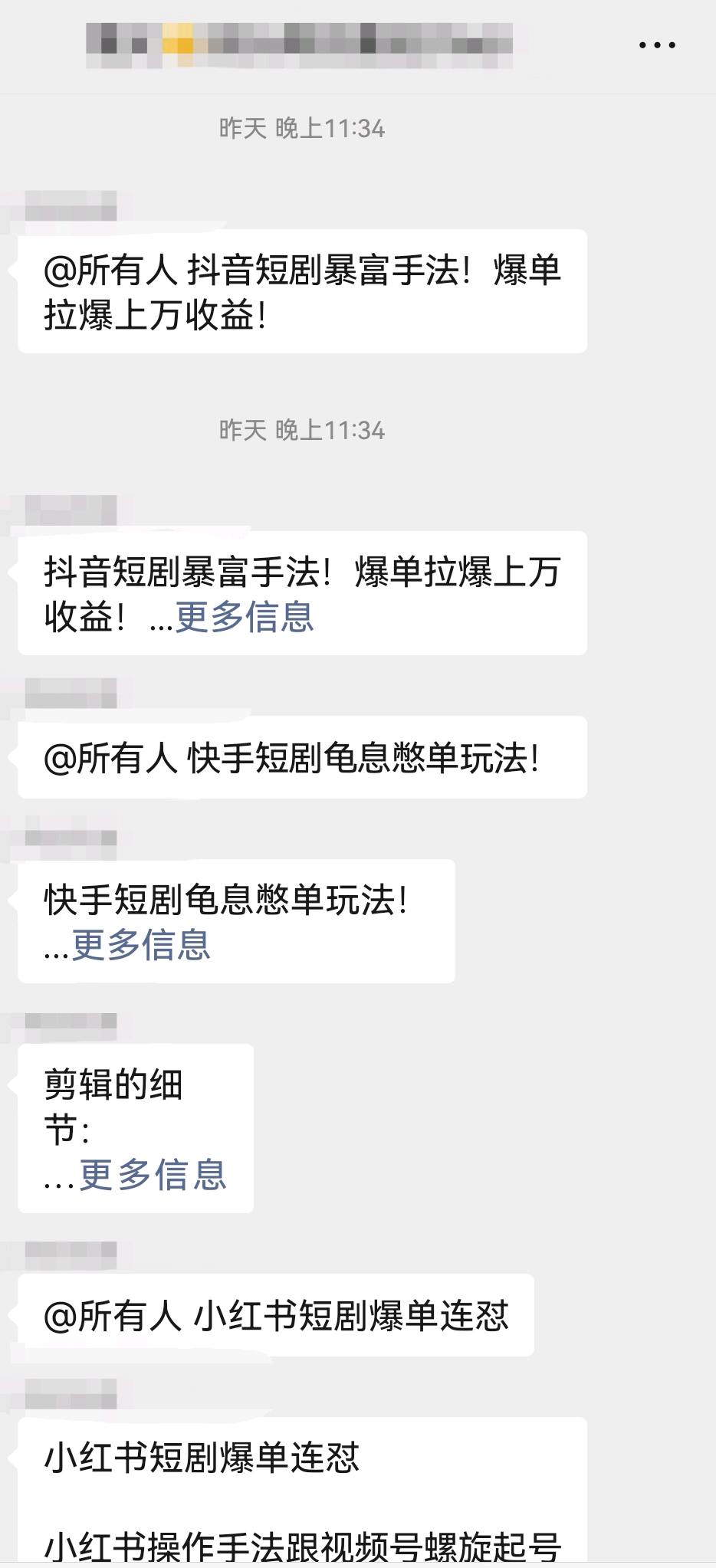The image size is (716, 1568).
Task: Expand 更多信息 in the 抖音短剧暴富手法 message
Action: pyautogui.click(x=245, y=617)
